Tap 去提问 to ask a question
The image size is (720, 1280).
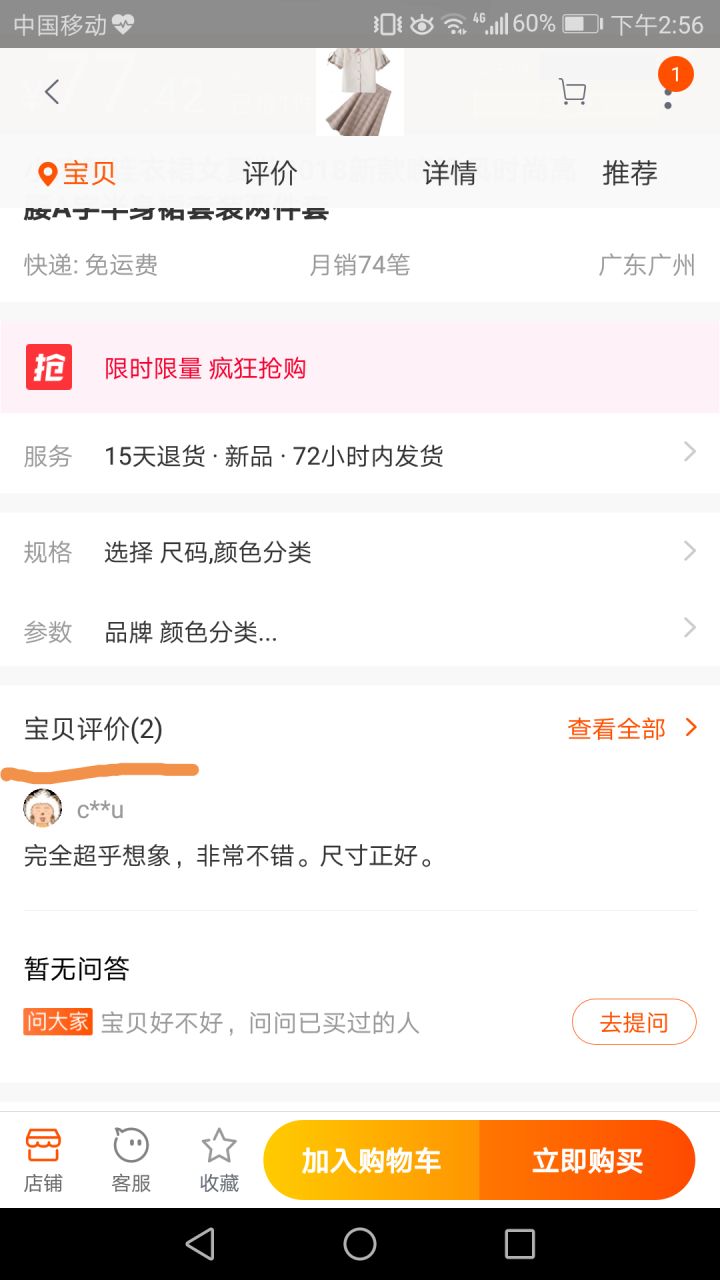tap(634, 1022)
